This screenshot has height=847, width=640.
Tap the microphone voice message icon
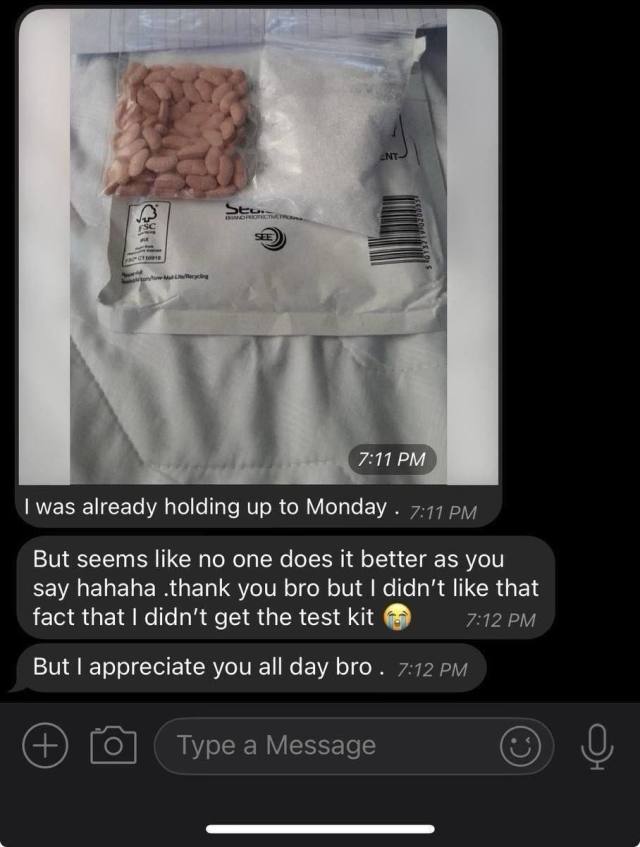(x=597, y=747)
